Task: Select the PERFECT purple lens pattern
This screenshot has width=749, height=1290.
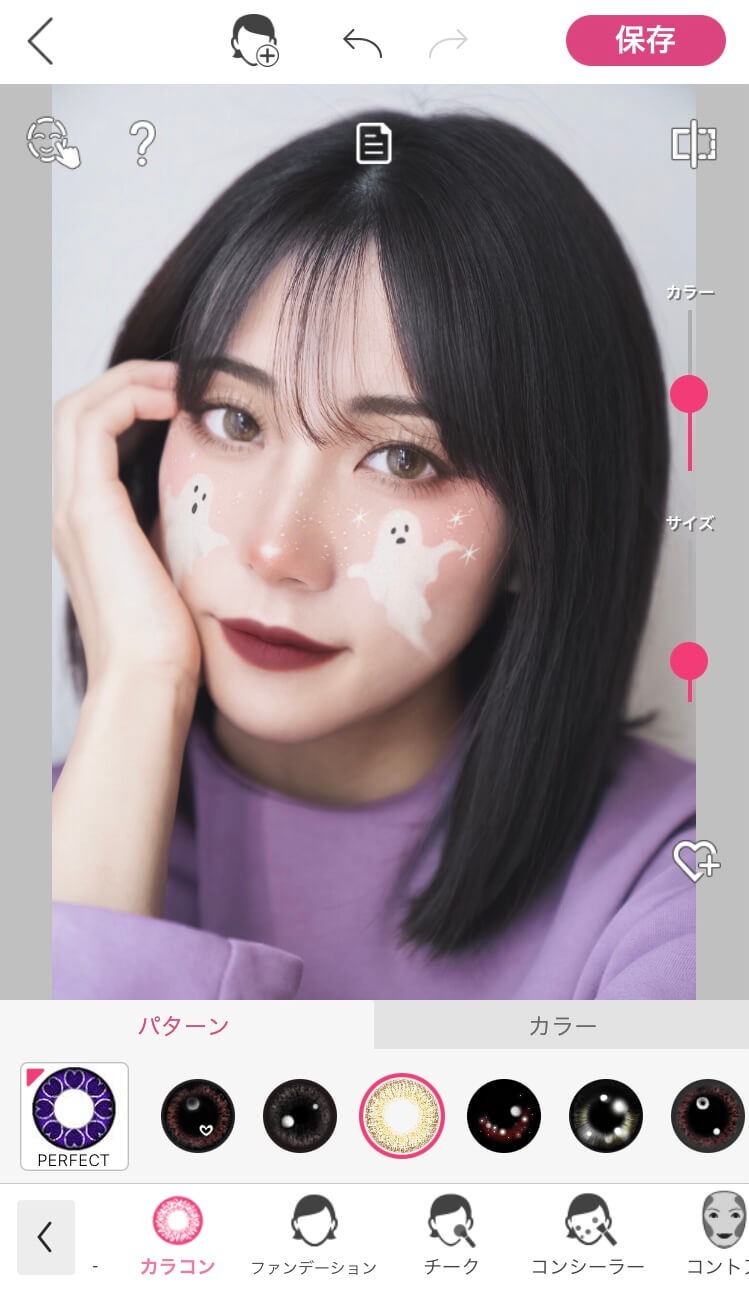Action: (x=74, y=1116)
